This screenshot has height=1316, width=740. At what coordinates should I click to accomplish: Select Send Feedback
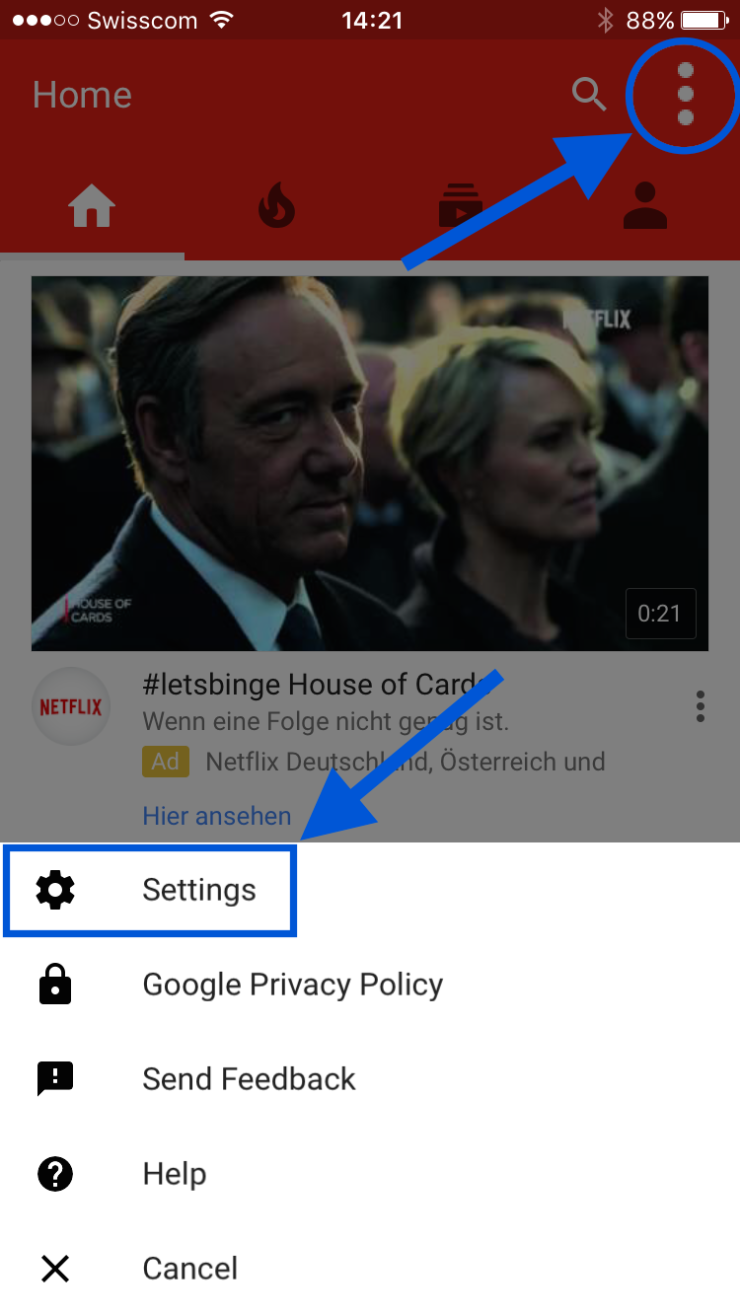pos(248,1079)
